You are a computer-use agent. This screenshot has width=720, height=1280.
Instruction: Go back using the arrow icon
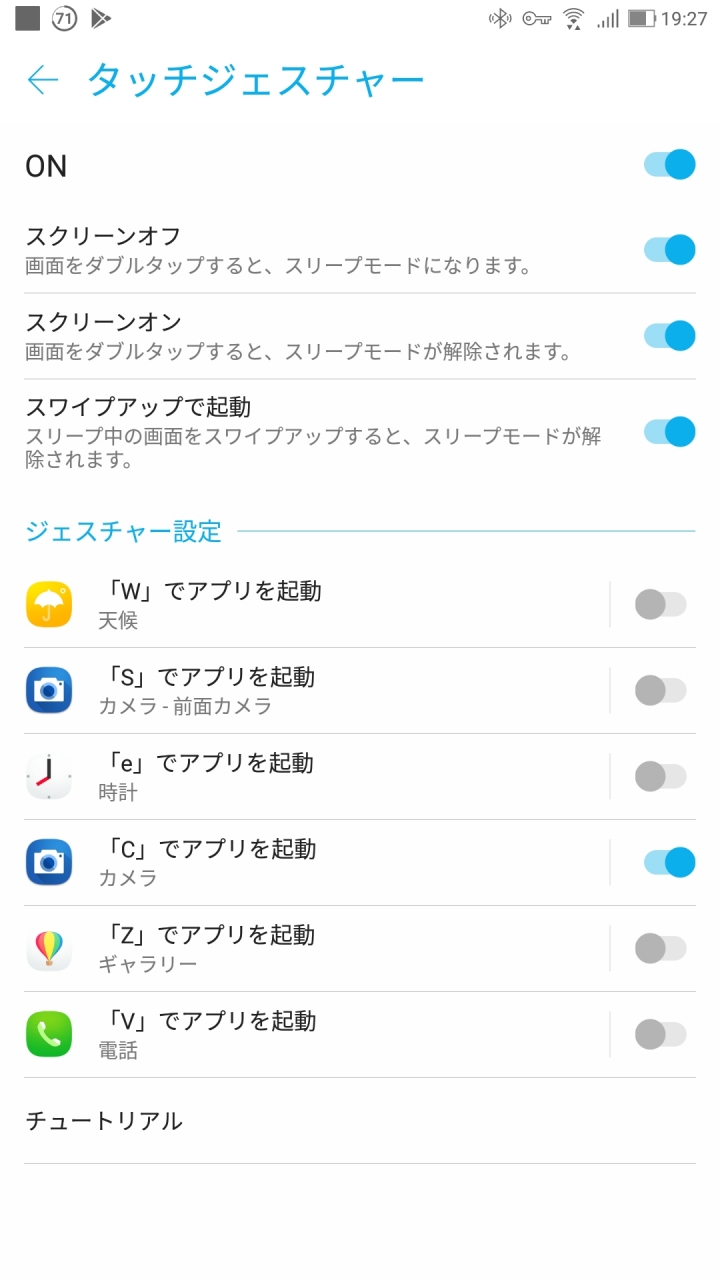[x=43, y=80]
